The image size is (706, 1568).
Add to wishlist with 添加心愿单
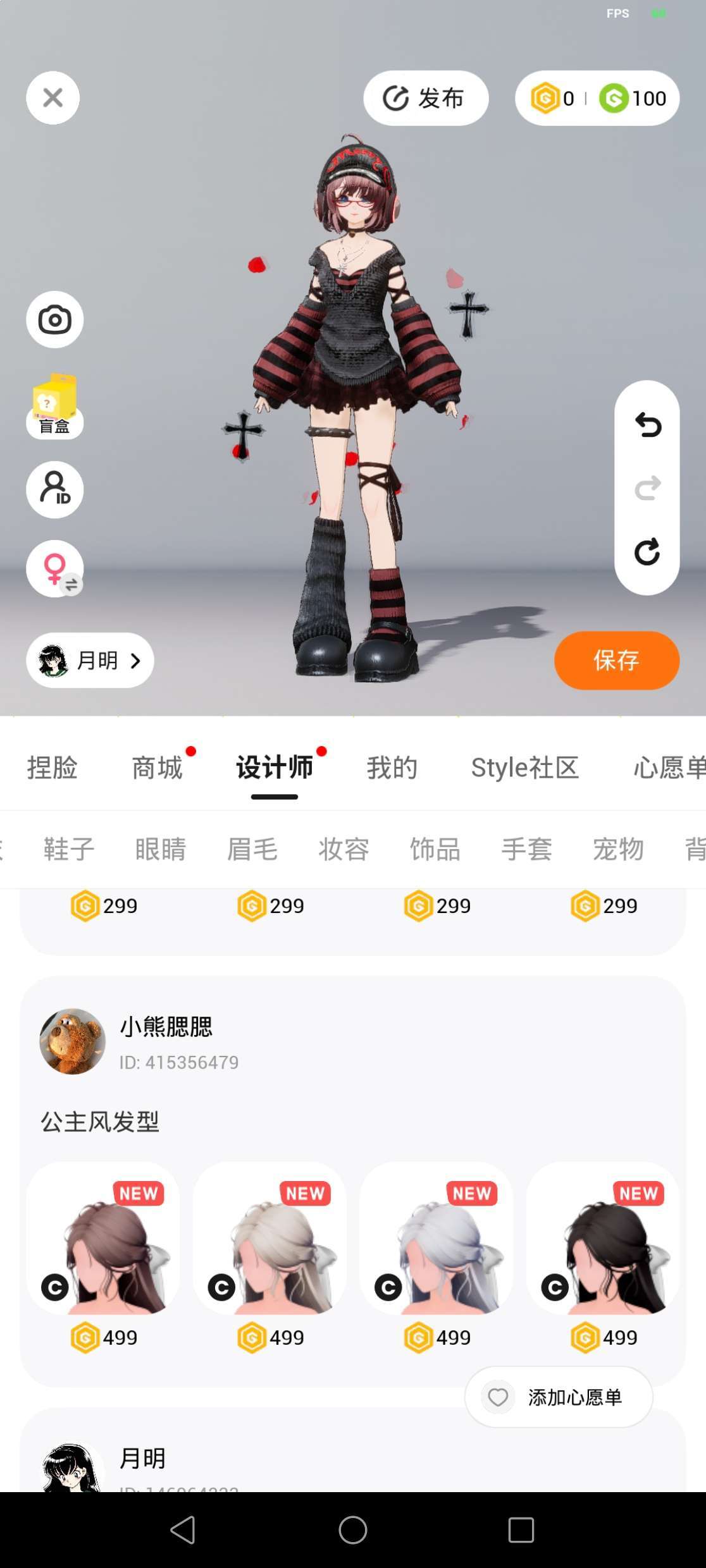pos(559,1397)
